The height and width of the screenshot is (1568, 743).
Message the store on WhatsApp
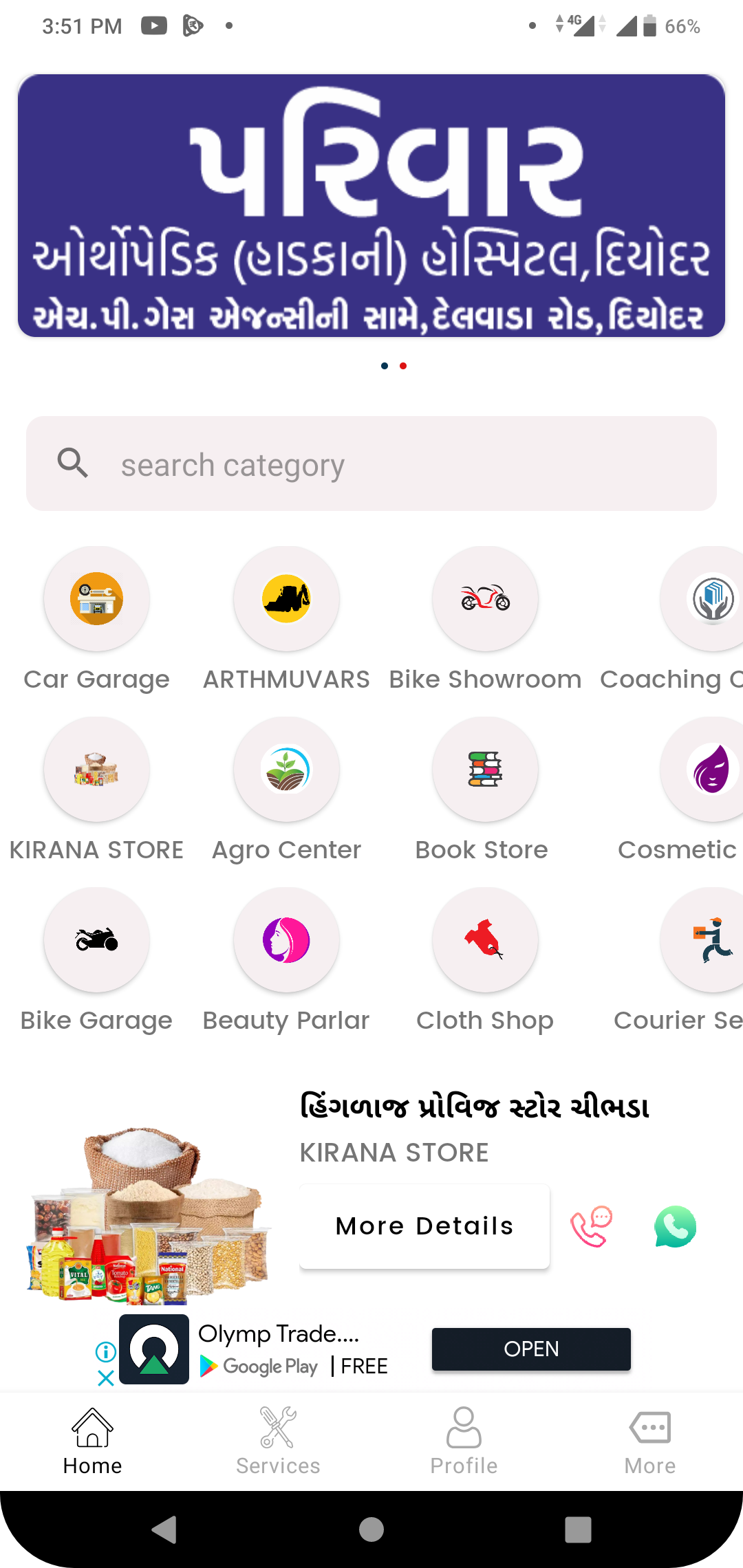point(675,1226)
